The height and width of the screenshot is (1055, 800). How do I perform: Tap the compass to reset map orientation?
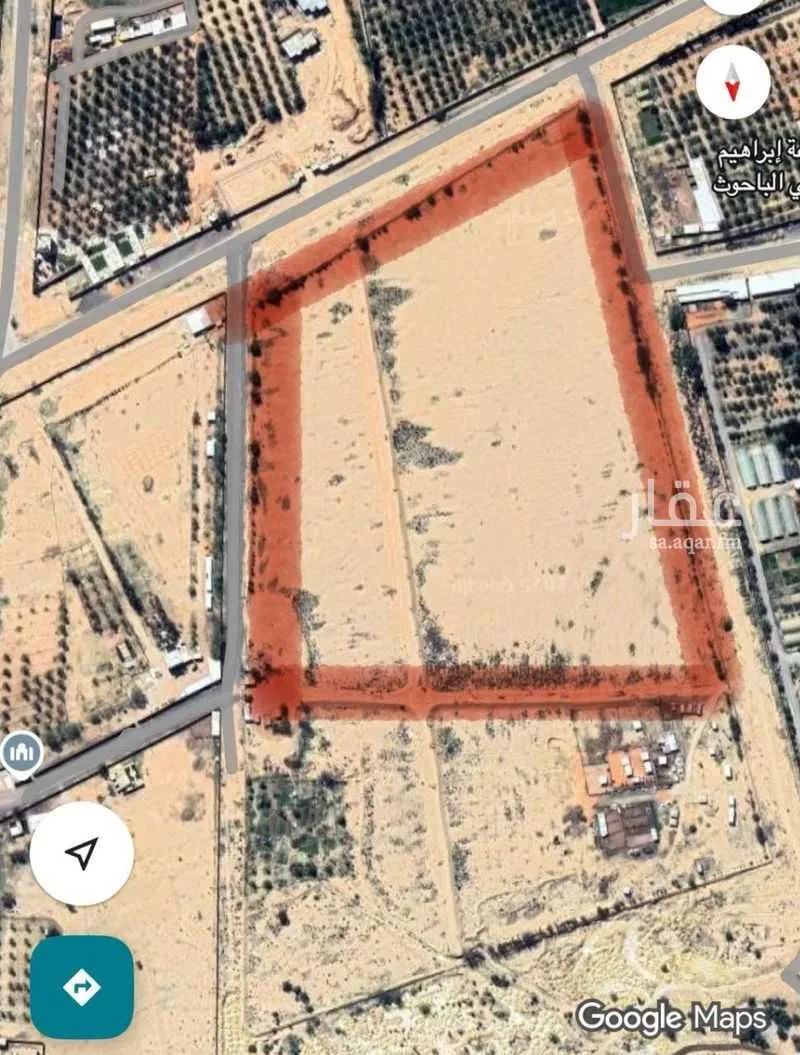[x=733, y=82]
